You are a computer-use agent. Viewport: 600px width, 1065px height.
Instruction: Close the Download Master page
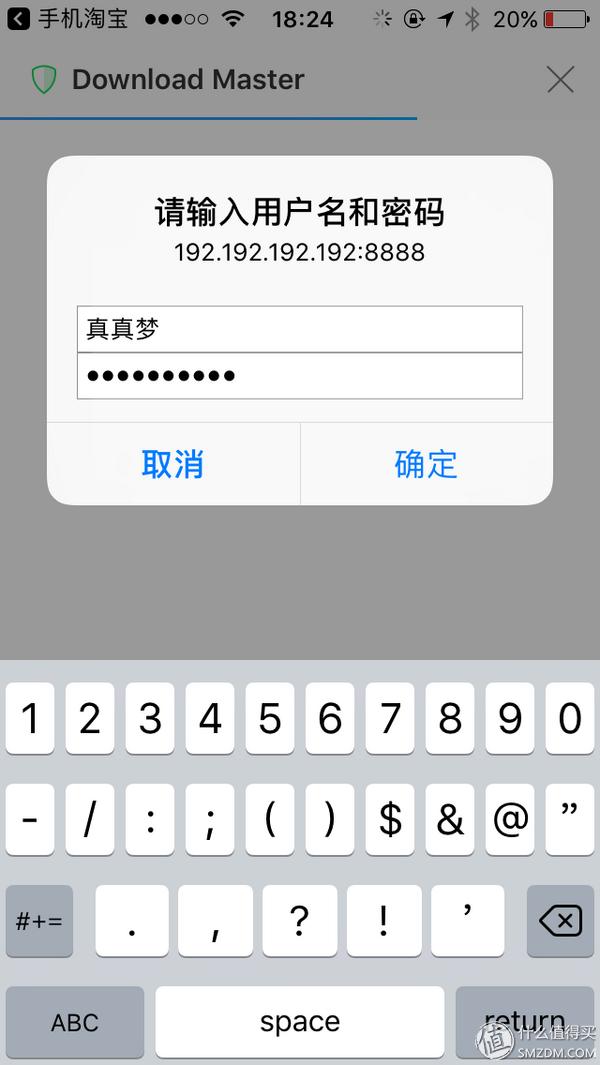coord(560,80)
